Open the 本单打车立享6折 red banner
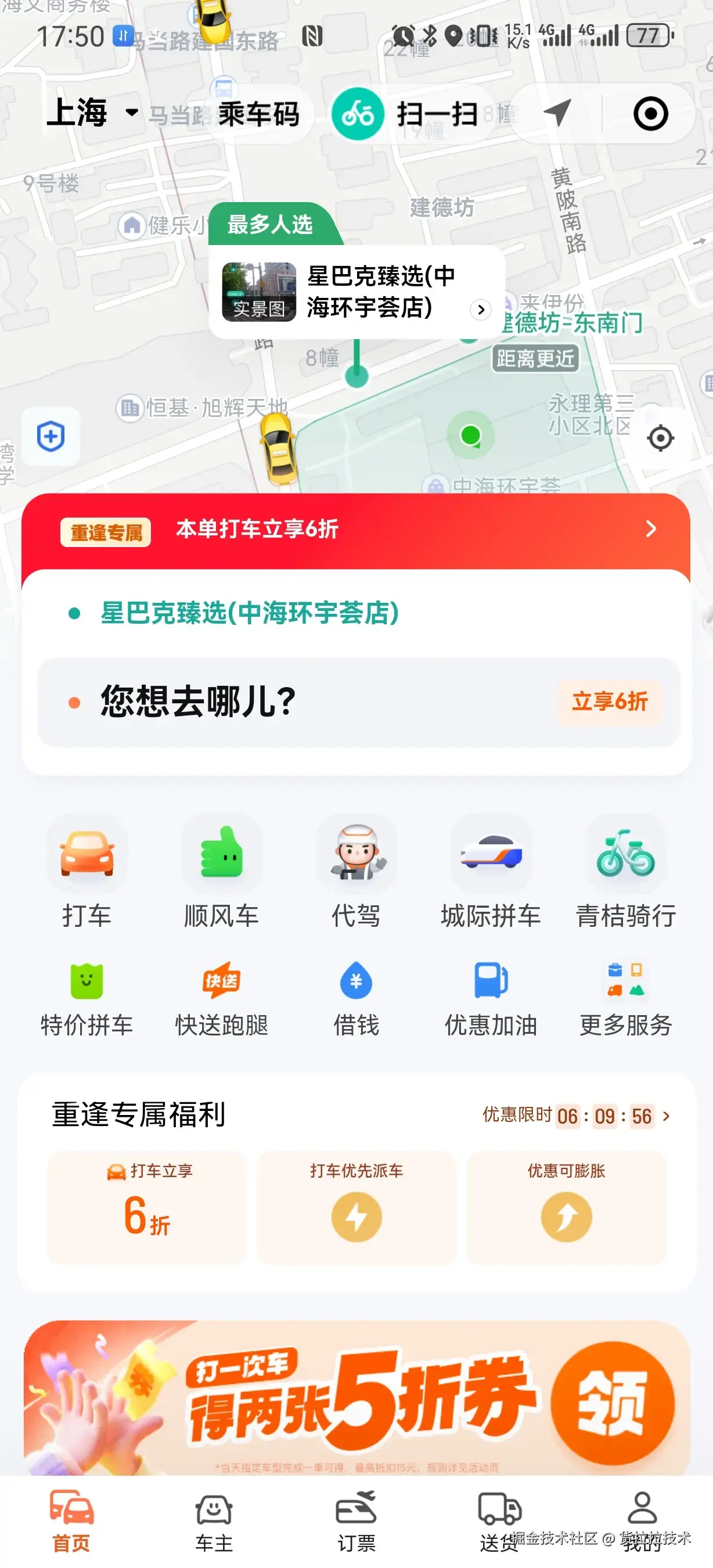713x1568 pixels. pyautogui.click(x=356, y=530)
